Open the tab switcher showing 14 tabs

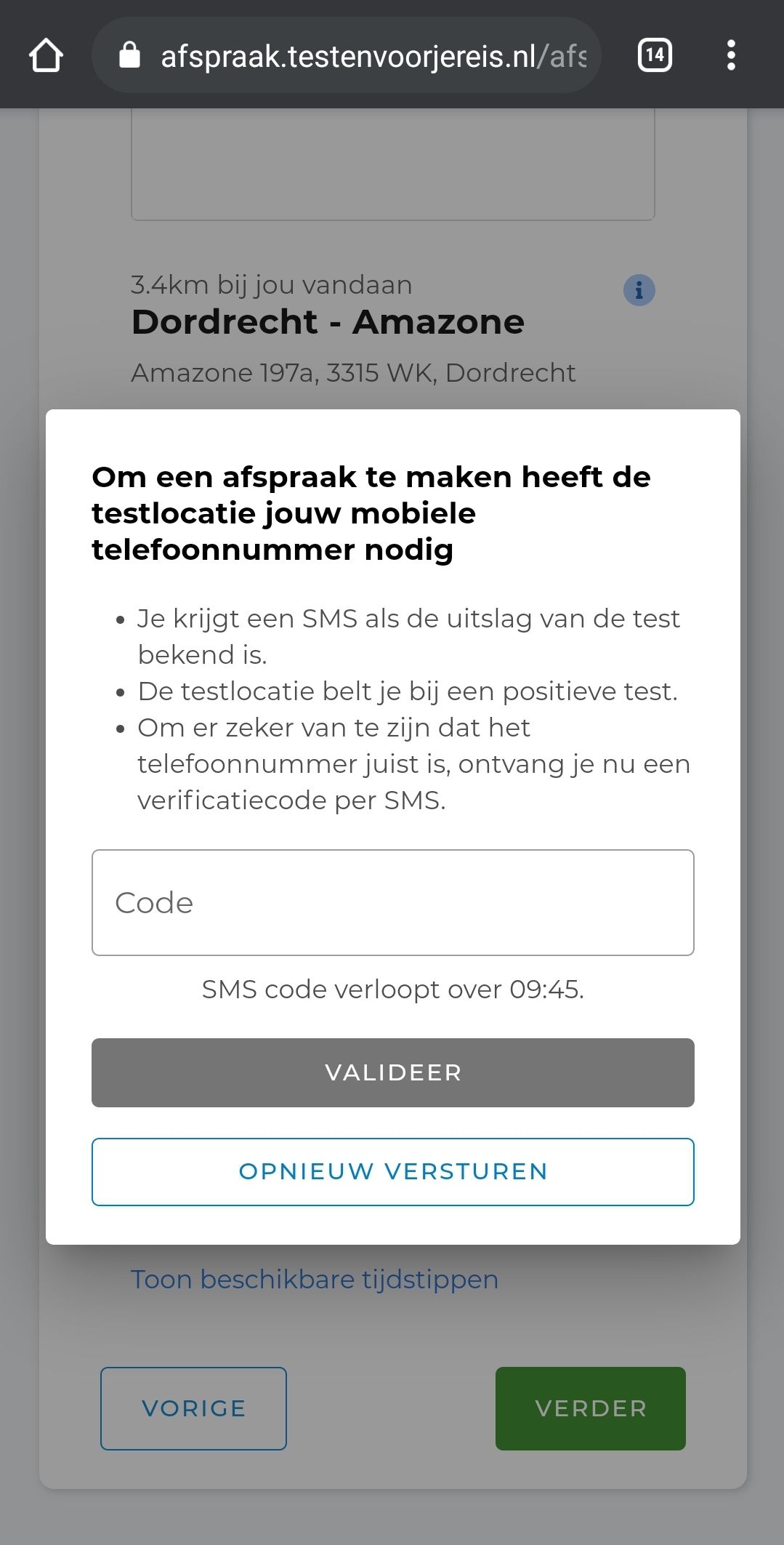(x=655, y=55)
